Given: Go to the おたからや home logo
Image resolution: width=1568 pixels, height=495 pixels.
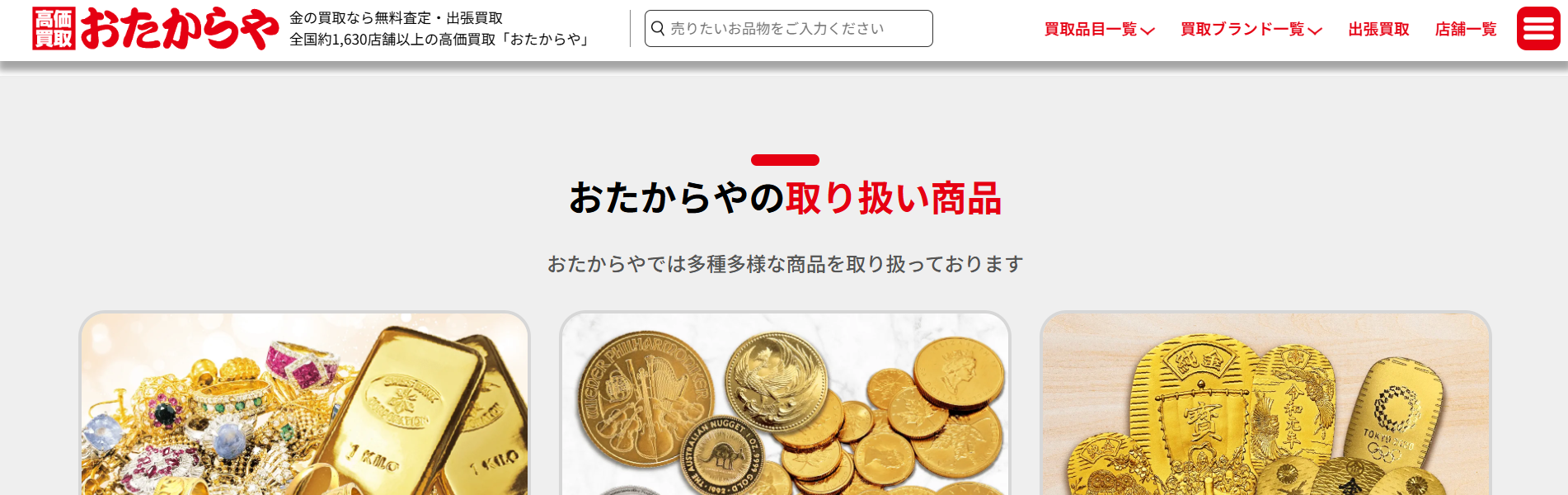Looking at the screenshot, I should pyautogui.click(x=155, y=29).
